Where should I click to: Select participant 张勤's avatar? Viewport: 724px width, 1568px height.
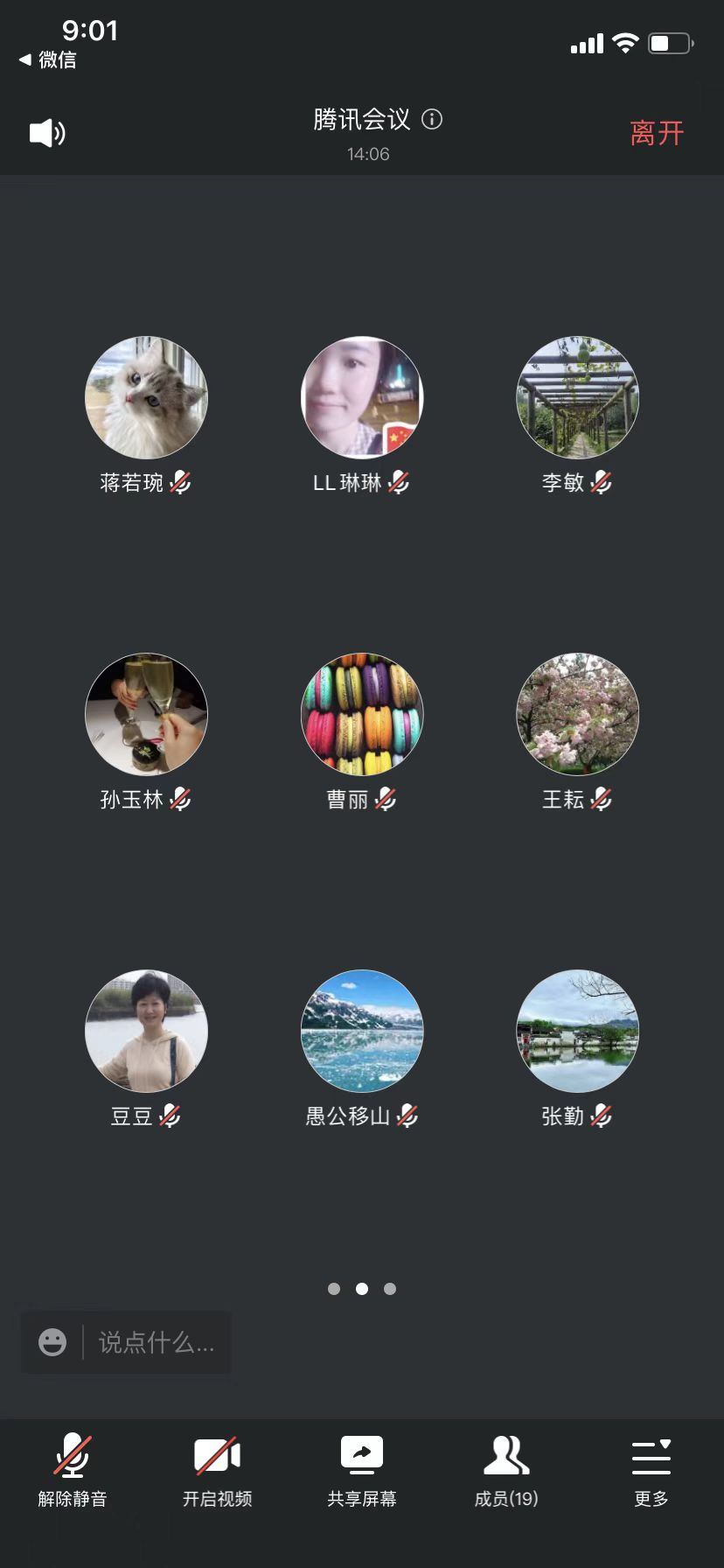pos(578,1032)
